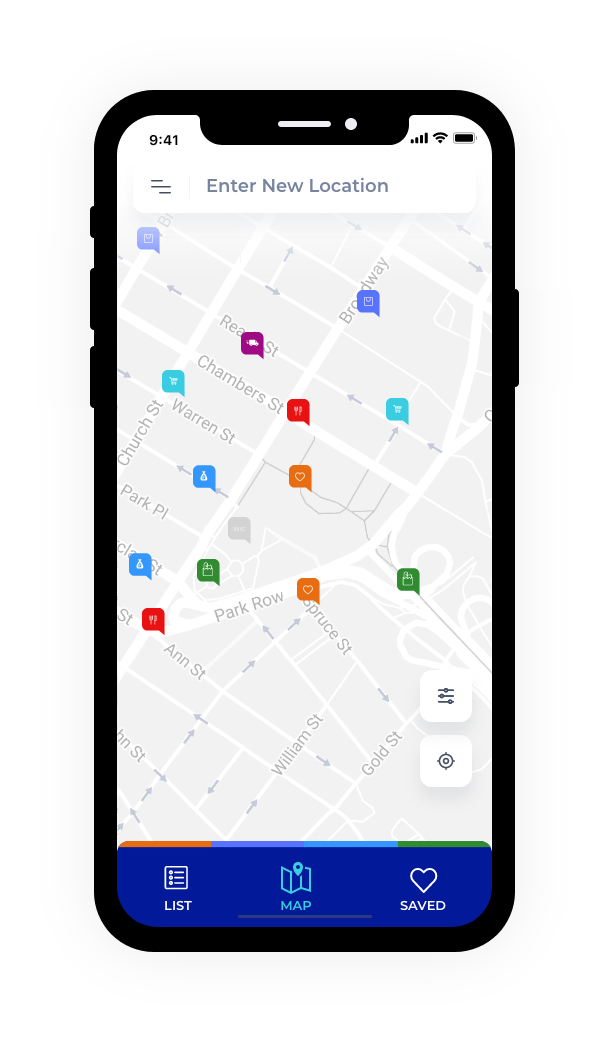The image size is (609, 1042).
Task: Open the hamburger menu
Action: point(161,186)
